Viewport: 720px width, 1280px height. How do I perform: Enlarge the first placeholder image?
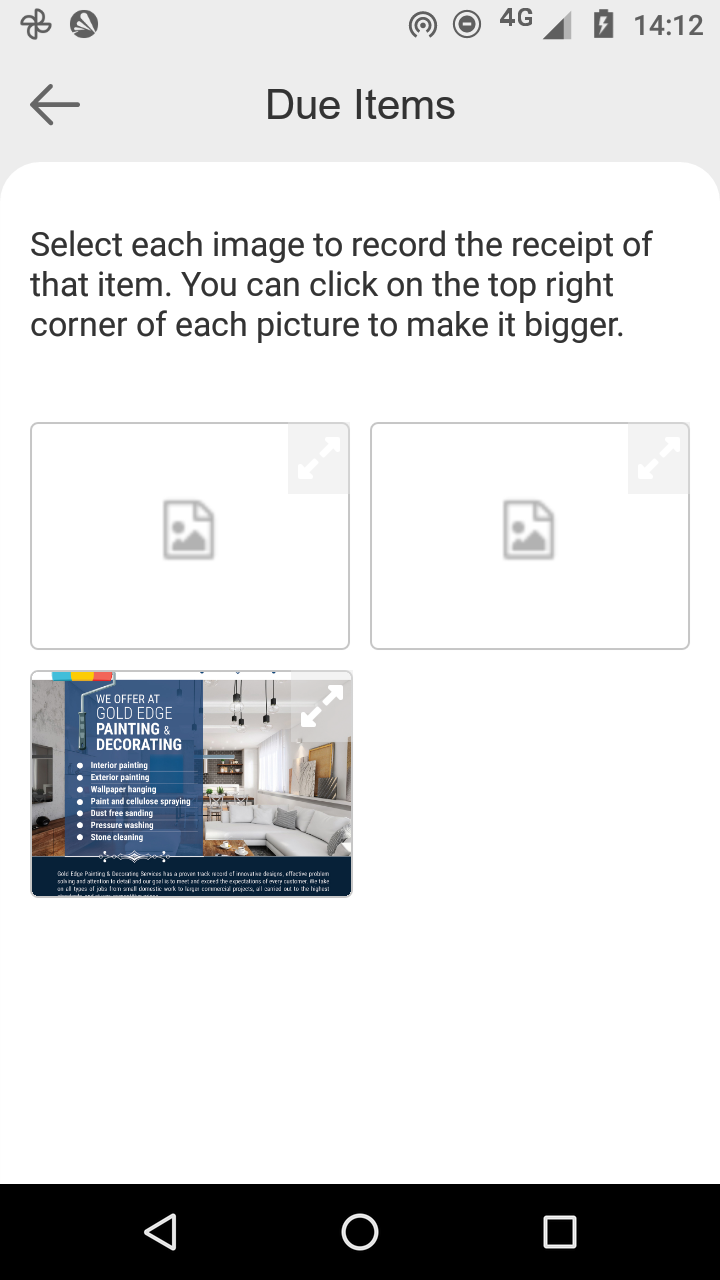(x=318, y=458)
